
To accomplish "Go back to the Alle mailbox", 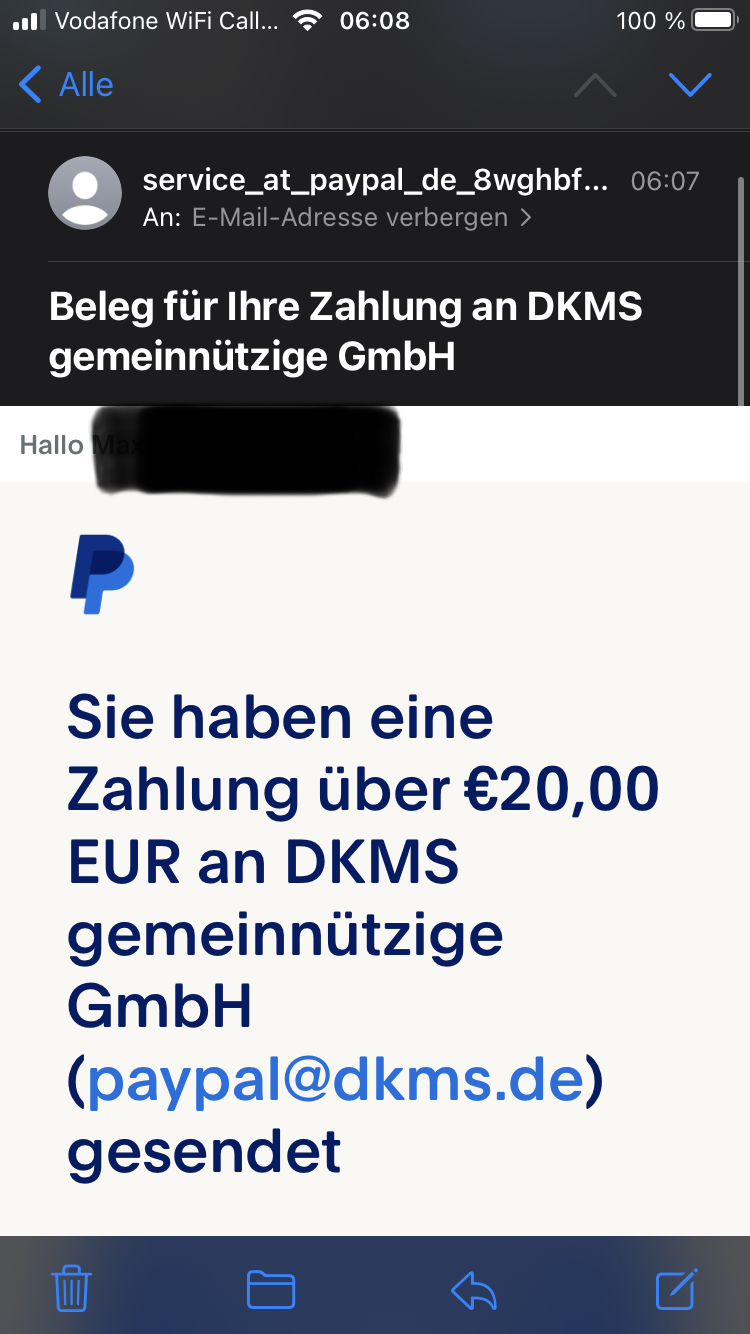I will [x=66, y=85].
